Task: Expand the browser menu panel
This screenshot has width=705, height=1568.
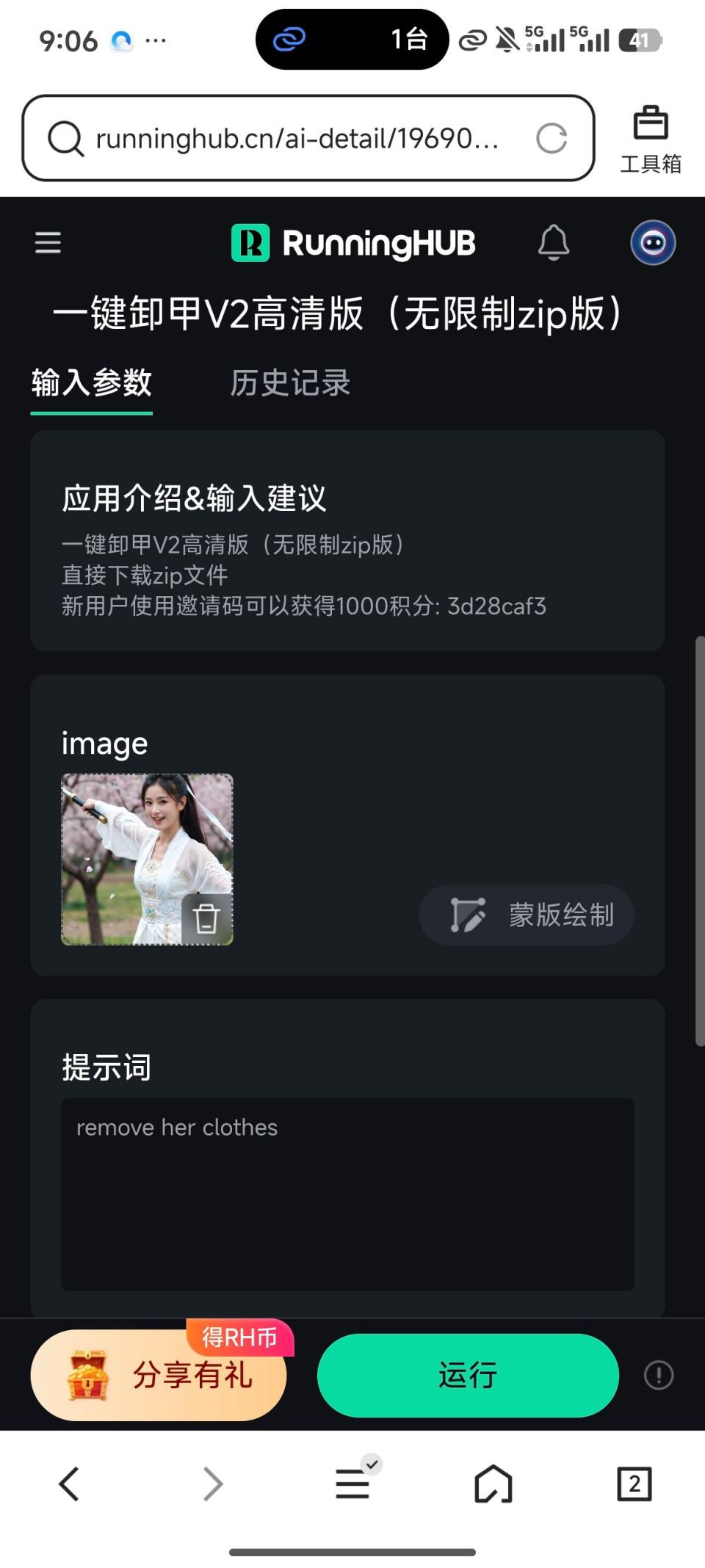Action: pyautogui.click(x=352, y=1483)
